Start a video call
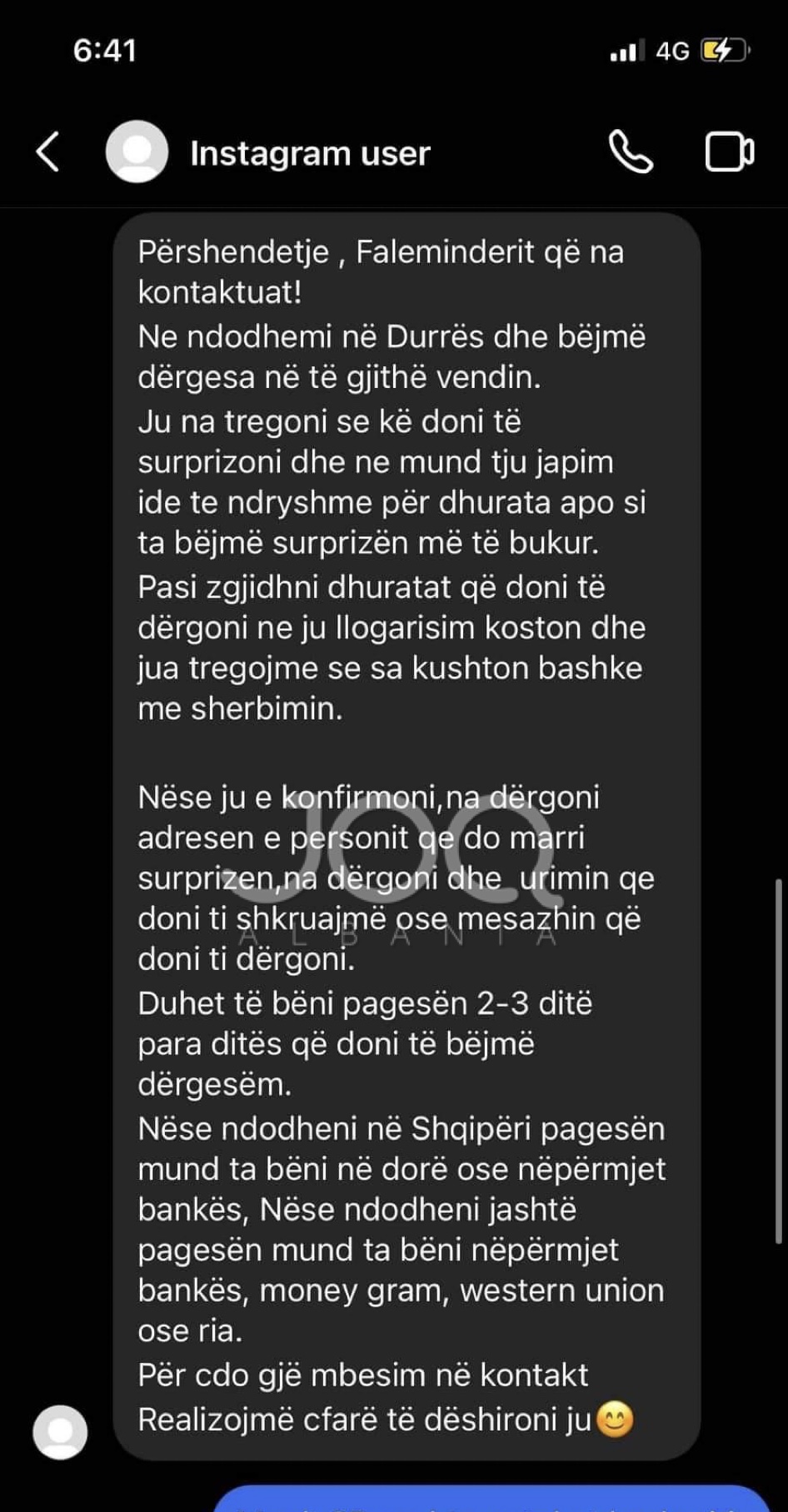 (729, 152)
